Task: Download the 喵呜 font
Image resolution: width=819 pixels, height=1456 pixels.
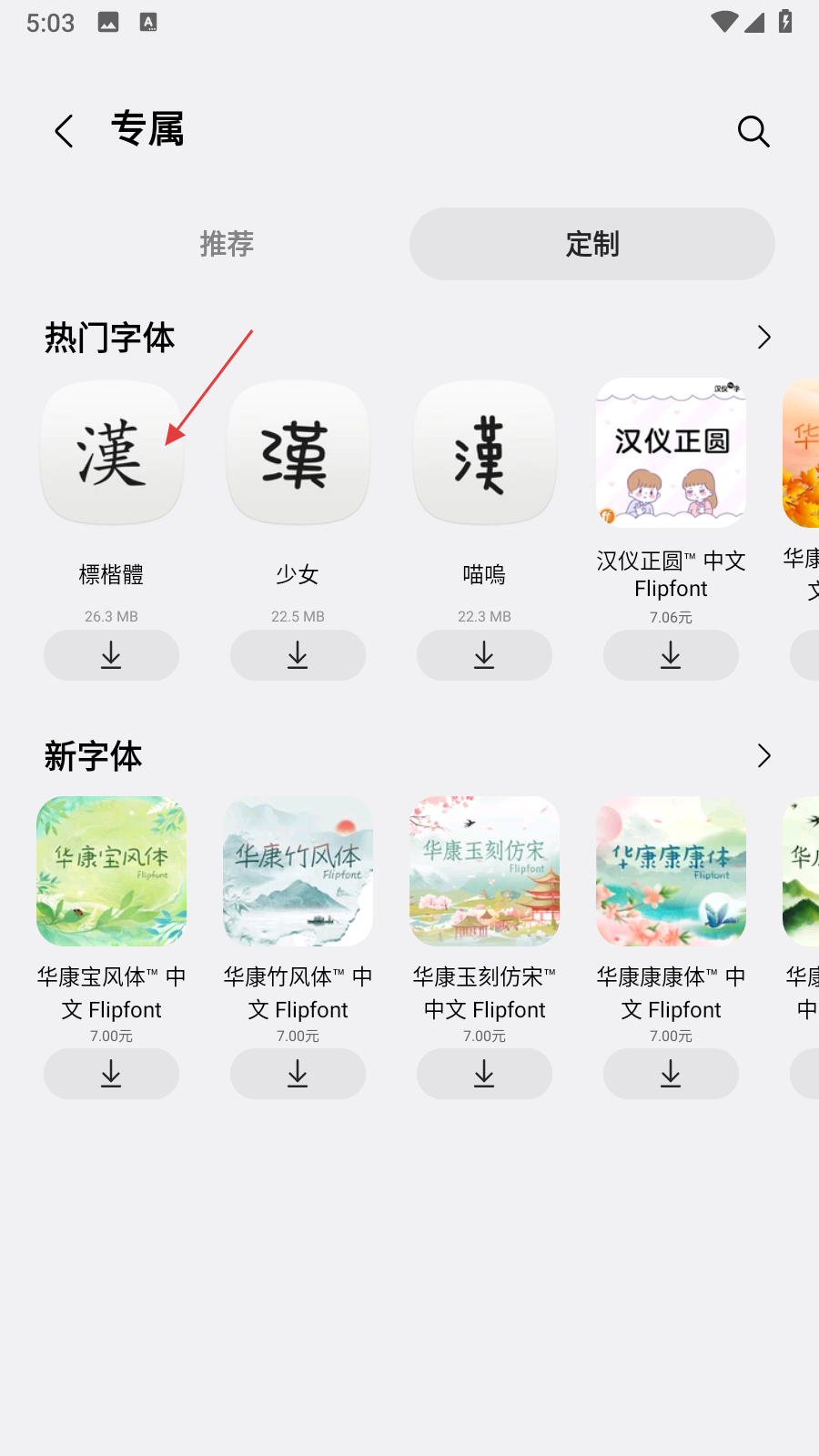Action: click(x=484, y=655)
